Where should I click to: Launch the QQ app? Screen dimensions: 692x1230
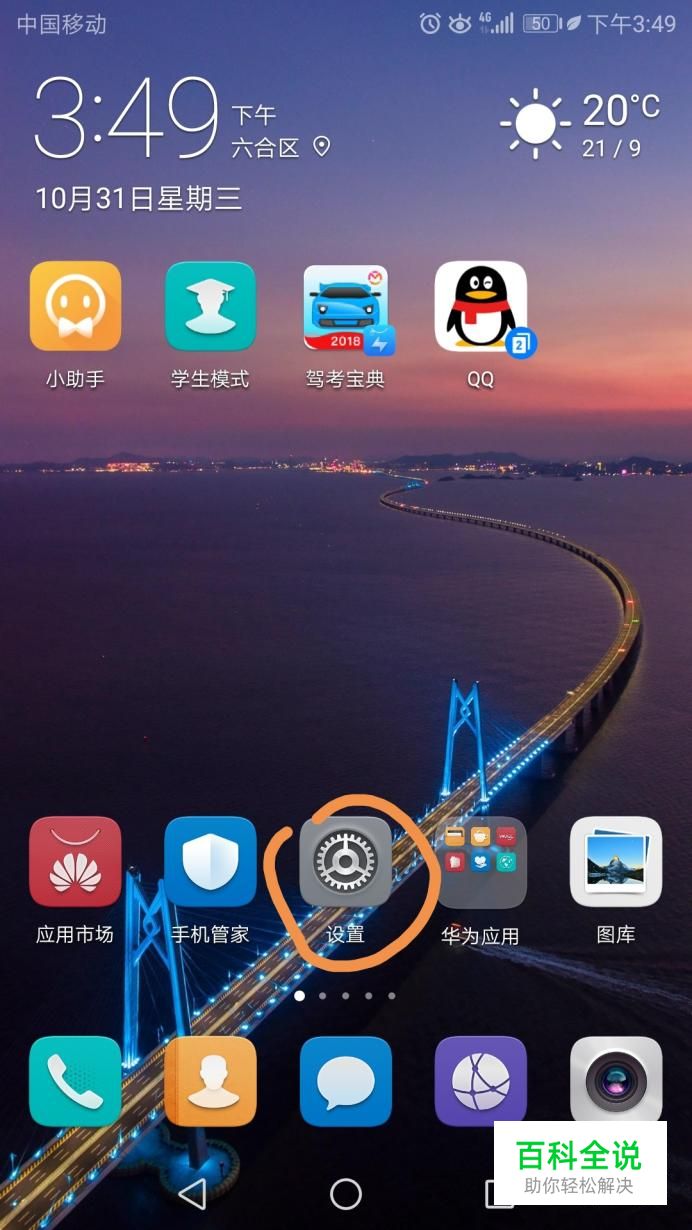coord(481,307)
